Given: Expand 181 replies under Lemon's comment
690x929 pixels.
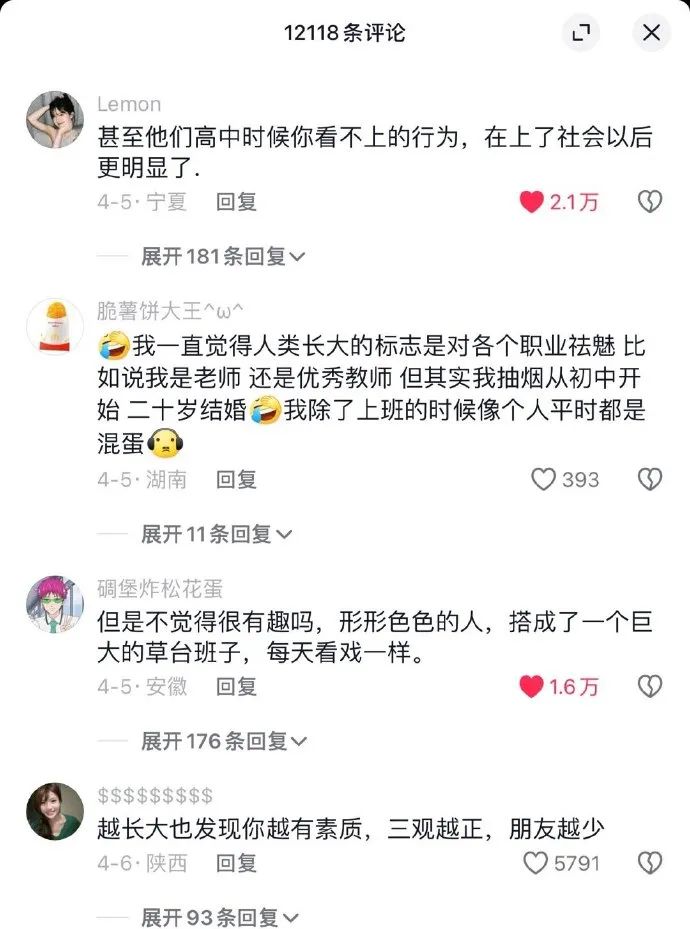Looking at the screenshot, I should click(x=222, y=257).
